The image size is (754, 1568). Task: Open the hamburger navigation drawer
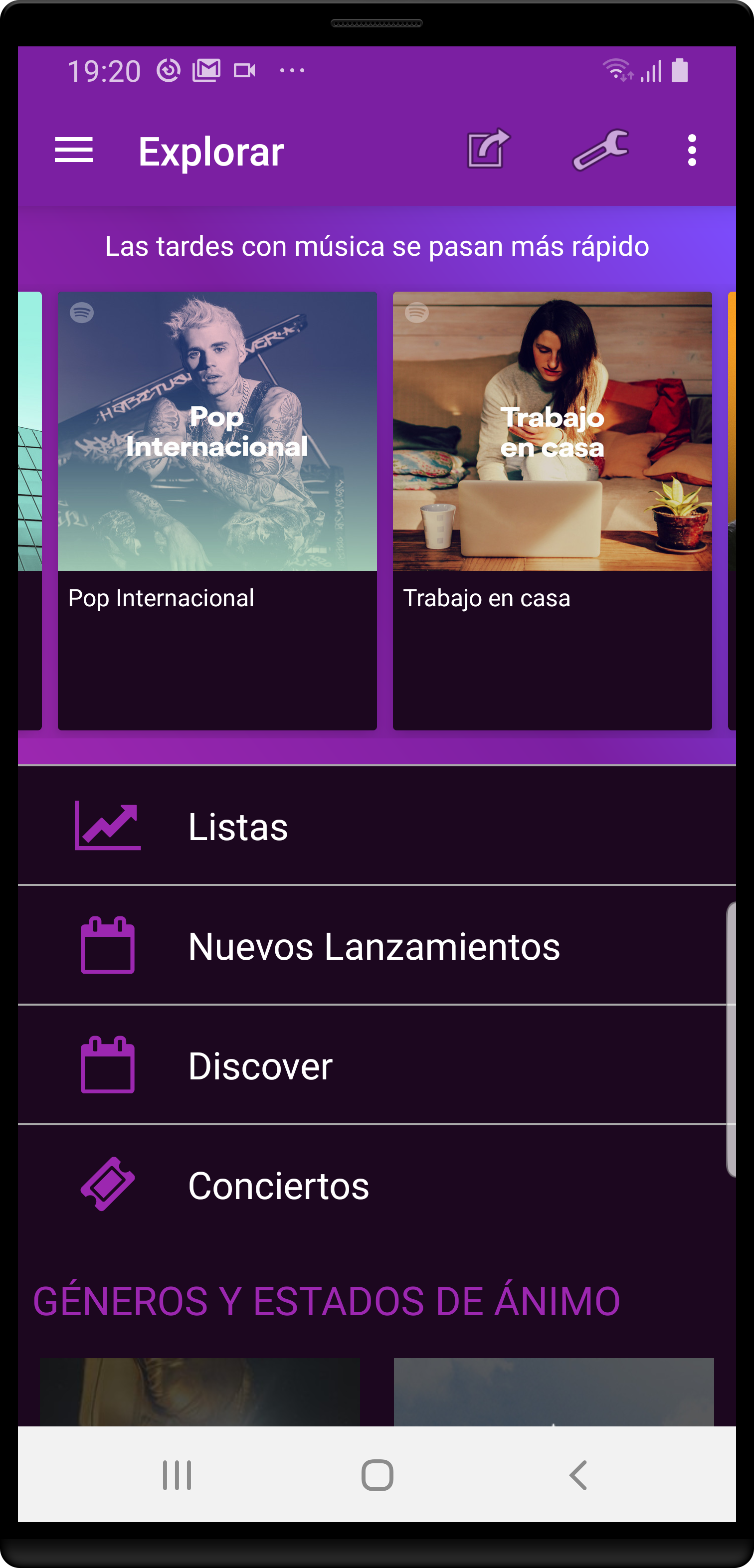pos(74,151)
